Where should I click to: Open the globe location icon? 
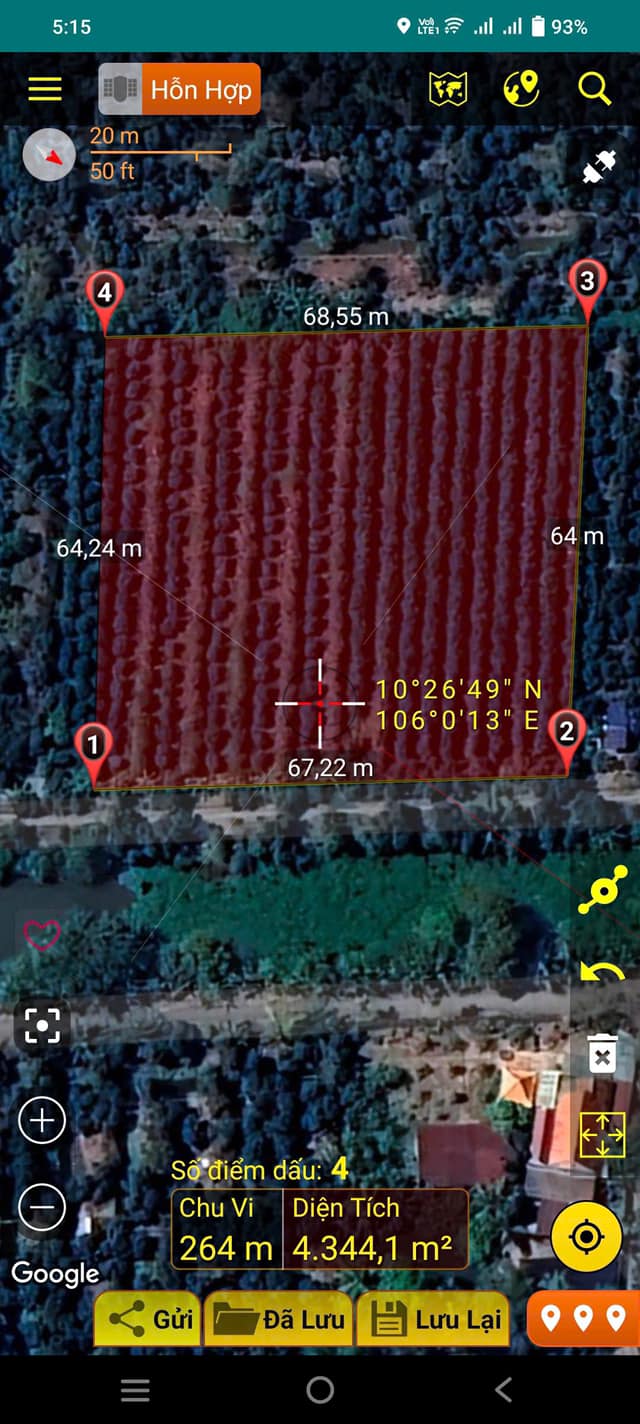point(521,88)
